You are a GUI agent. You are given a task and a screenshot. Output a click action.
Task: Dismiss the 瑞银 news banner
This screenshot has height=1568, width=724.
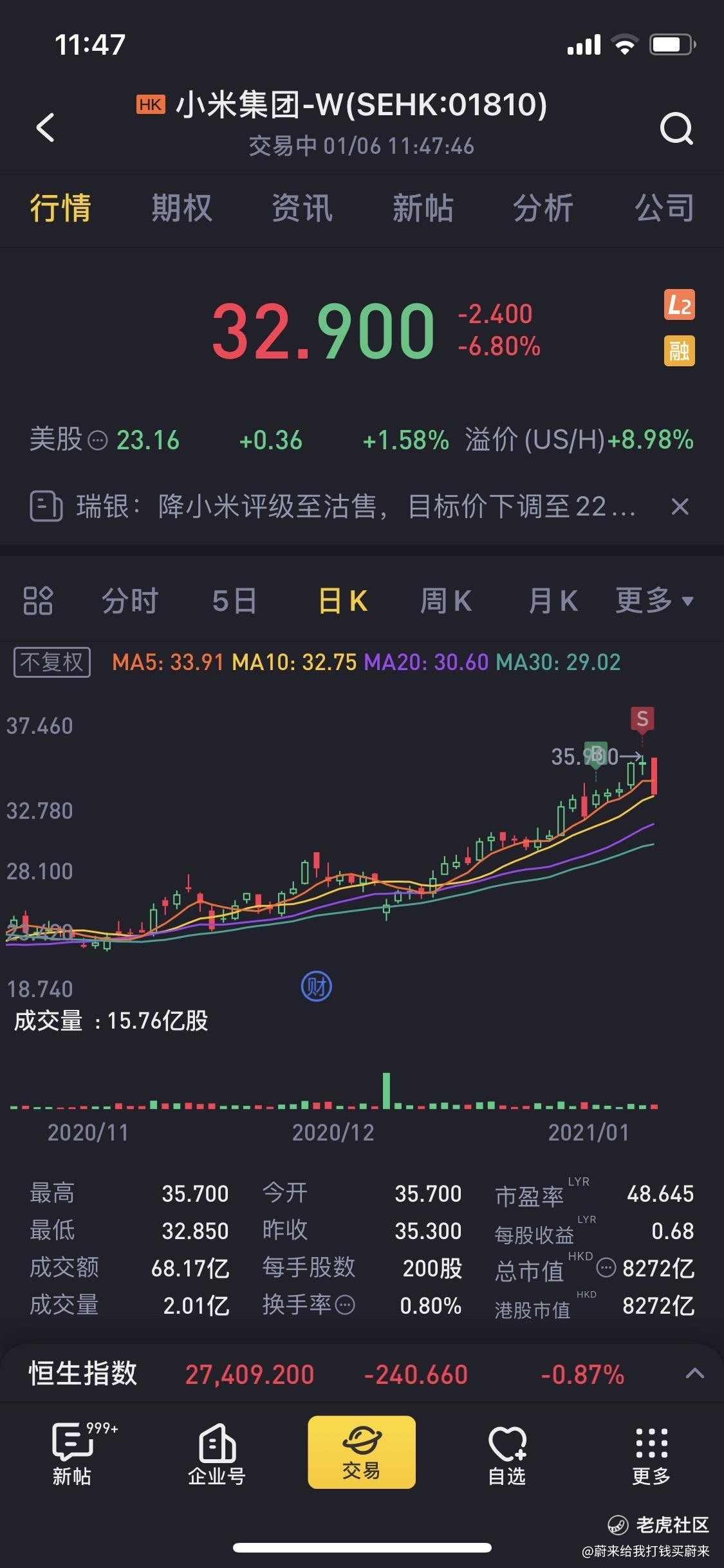(680, 507)
